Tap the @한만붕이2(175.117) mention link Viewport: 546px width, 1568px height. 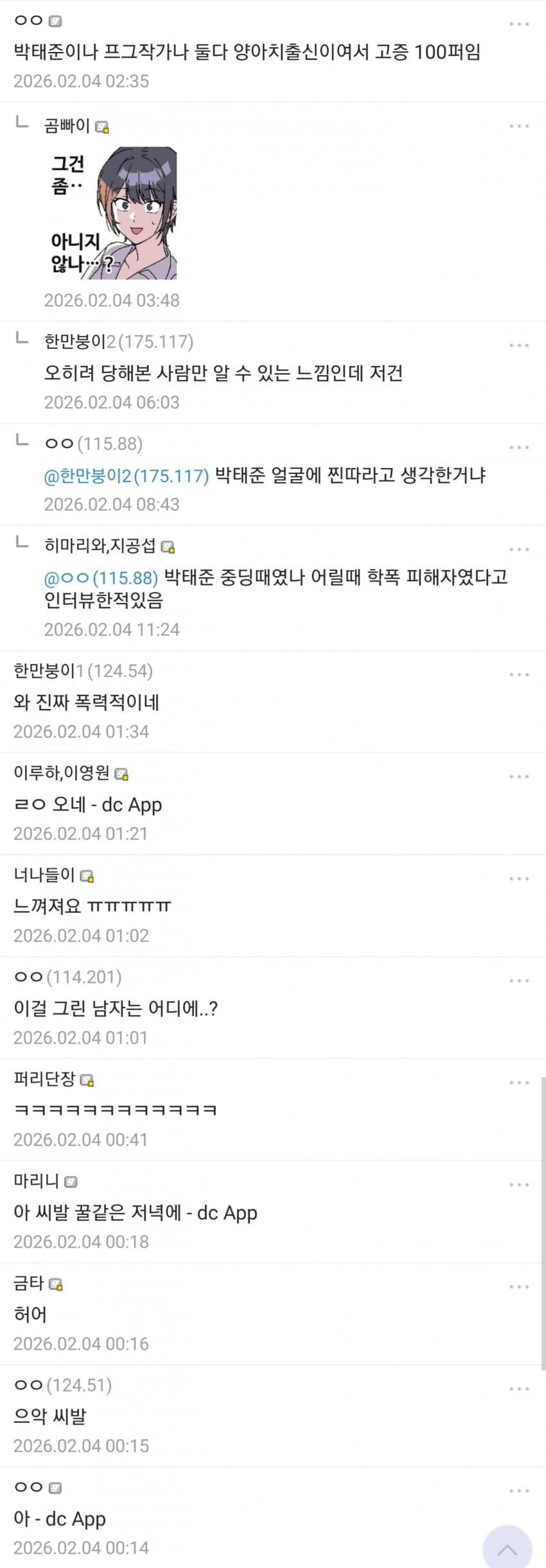[127, 476]
